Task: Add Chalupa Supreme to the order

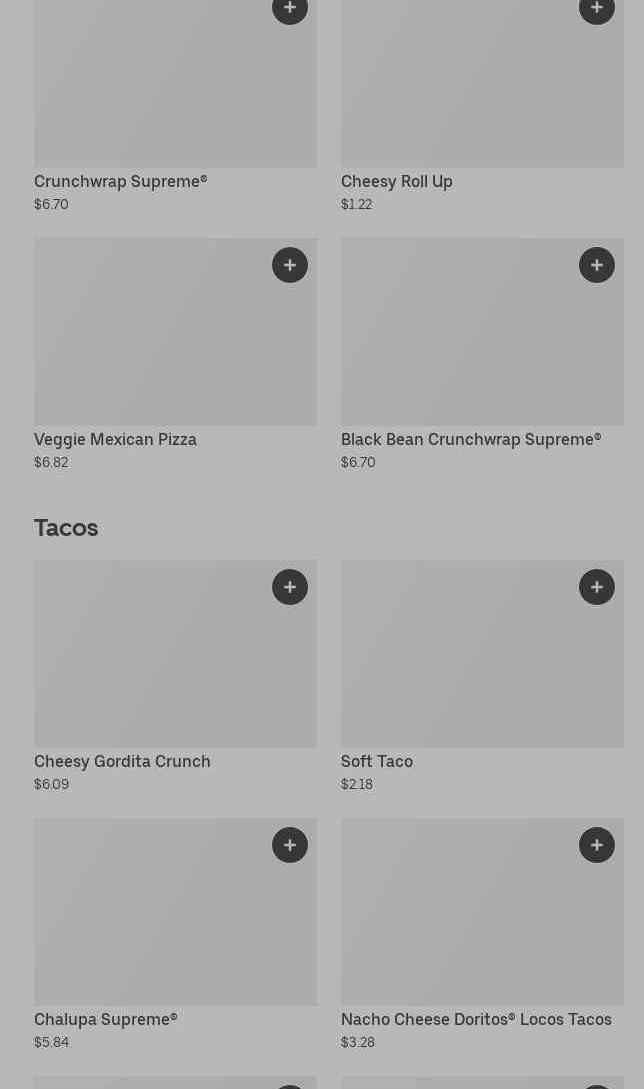Action: pyautogui.click(x=290, y=845)
